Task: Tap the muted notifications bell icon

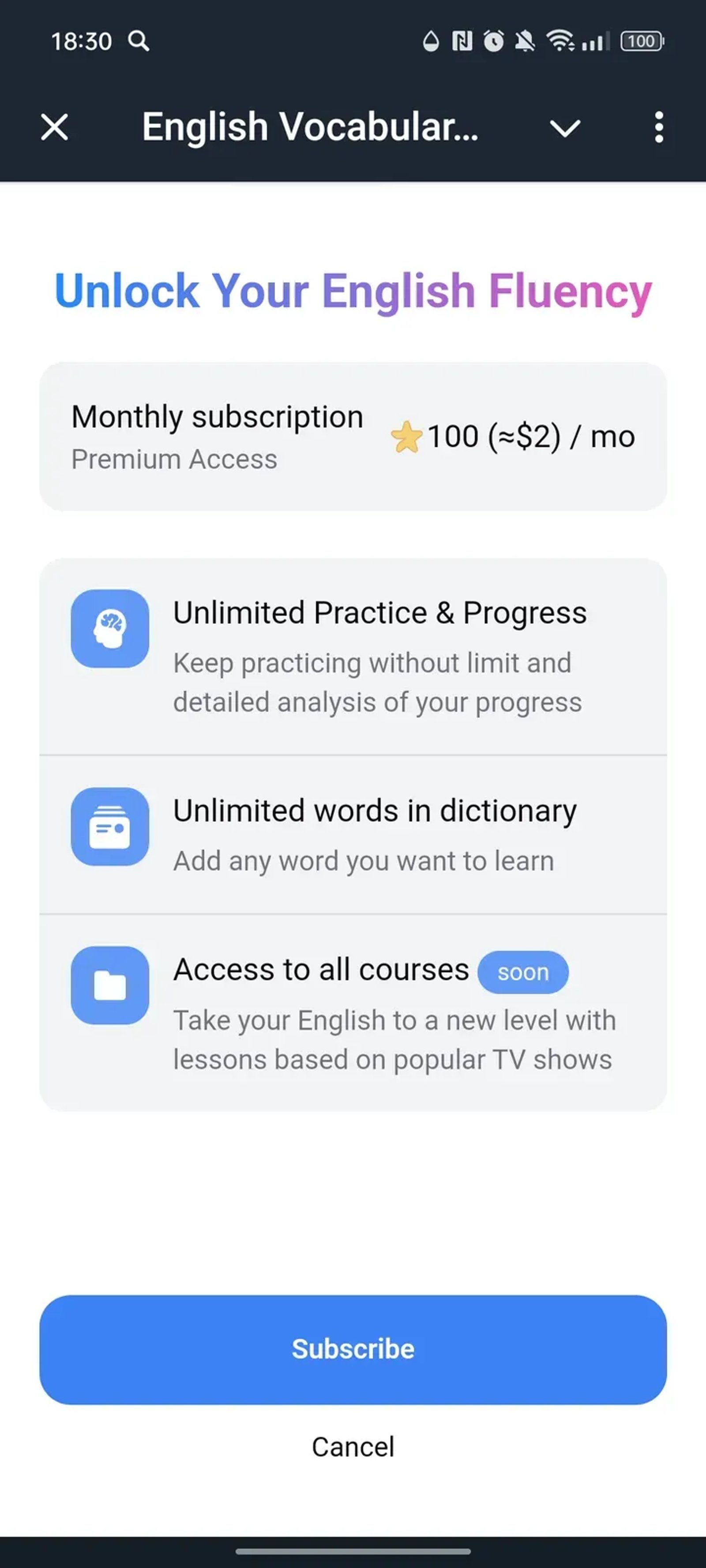Action: click(x=525, y=41)
